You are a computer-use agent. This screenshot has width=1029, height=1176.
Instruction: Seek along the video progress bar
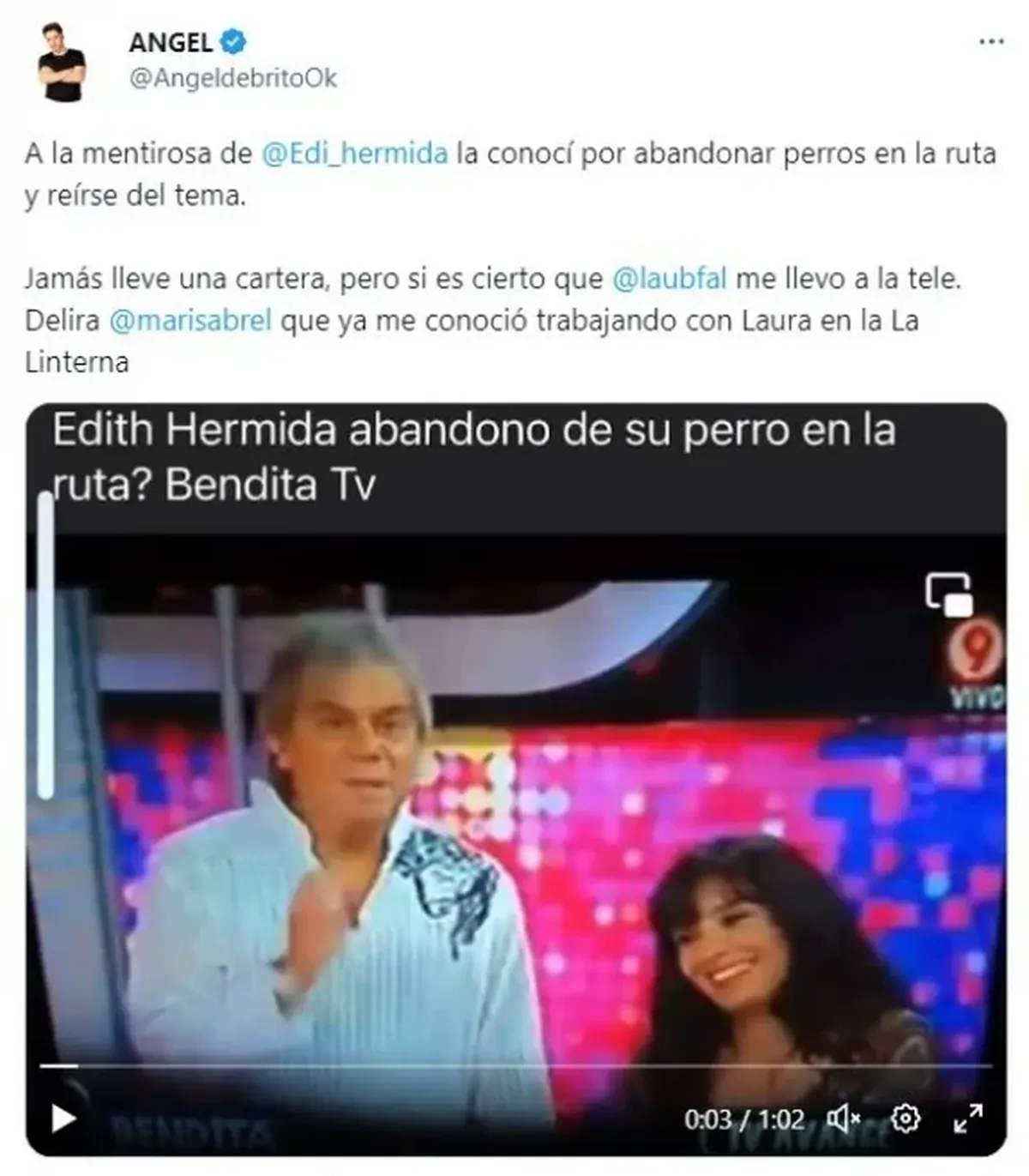pos(514,1066)
